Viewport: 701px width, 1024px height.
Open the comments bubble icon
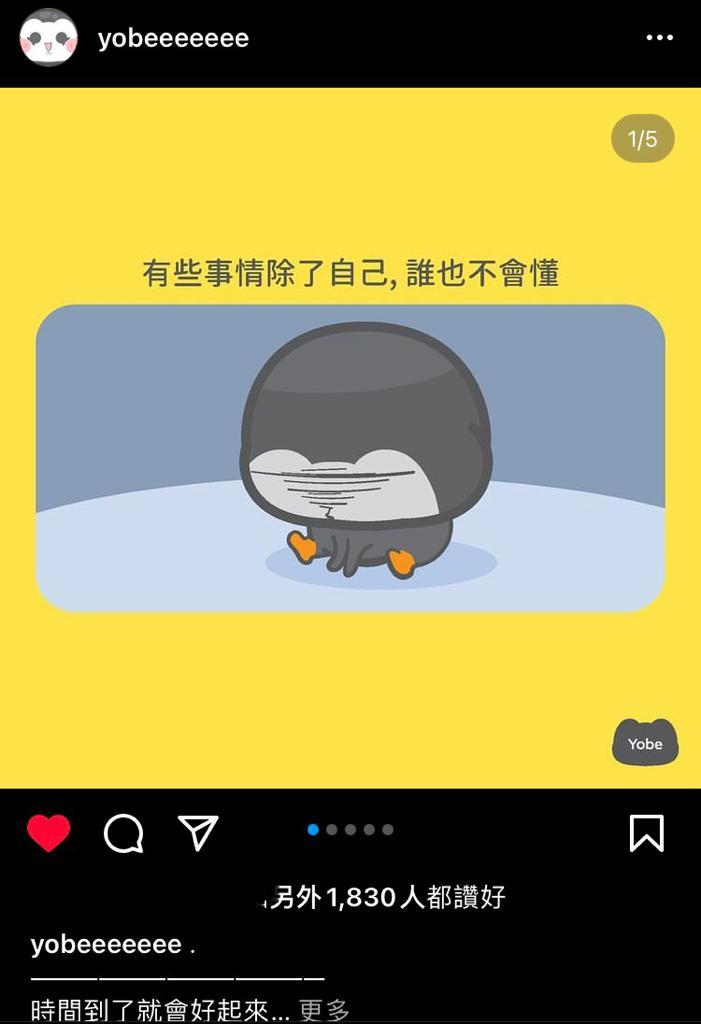pos(123,832)
